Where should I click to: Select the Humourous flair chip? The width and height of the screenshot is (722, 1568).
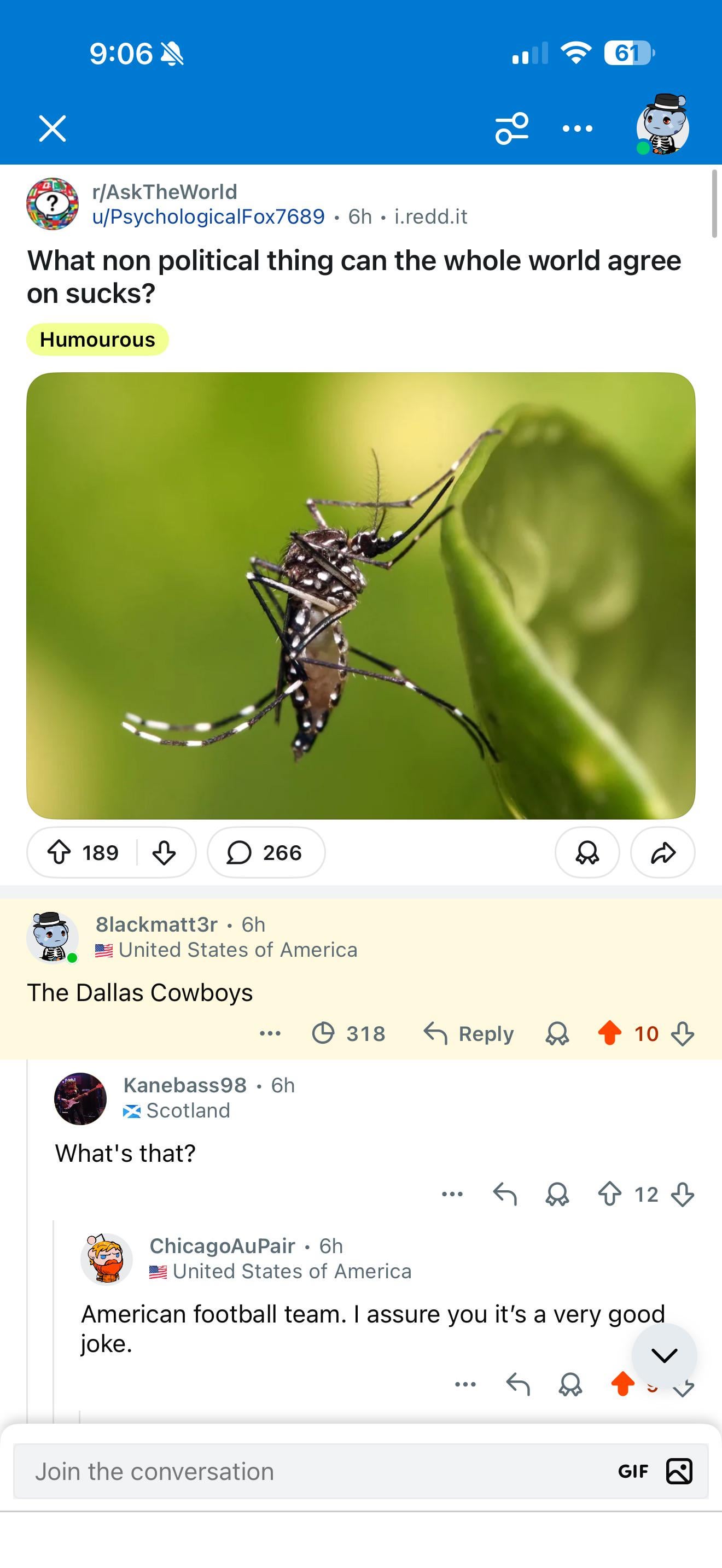tap(97, 340)
